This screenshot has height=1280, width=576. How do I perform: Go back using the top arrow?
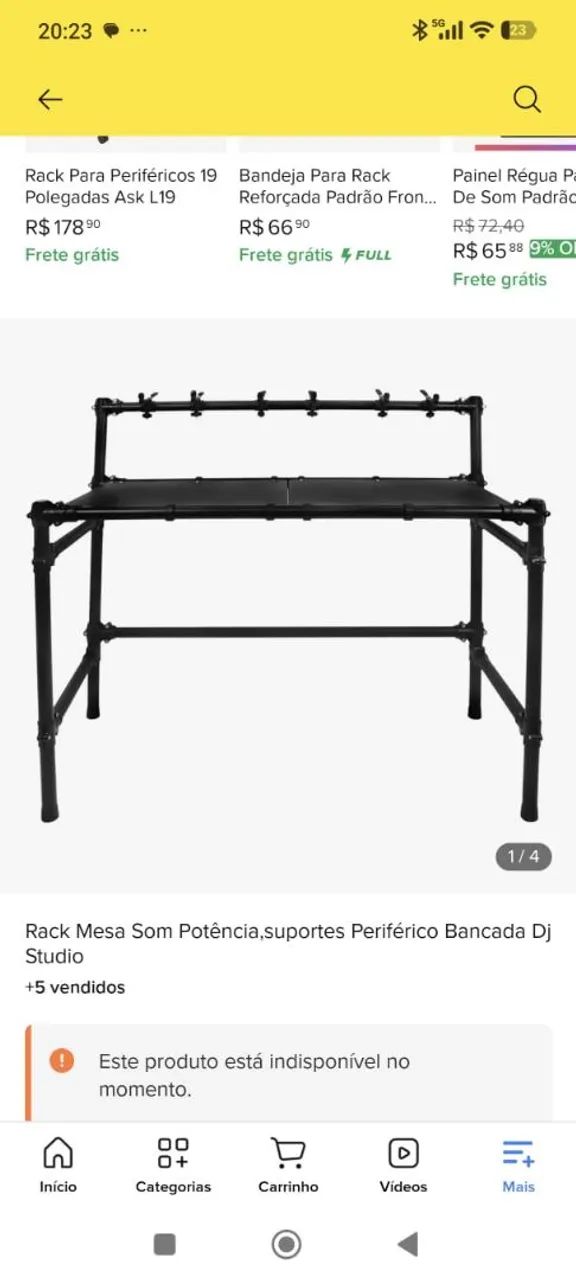[x=50, y=98]
